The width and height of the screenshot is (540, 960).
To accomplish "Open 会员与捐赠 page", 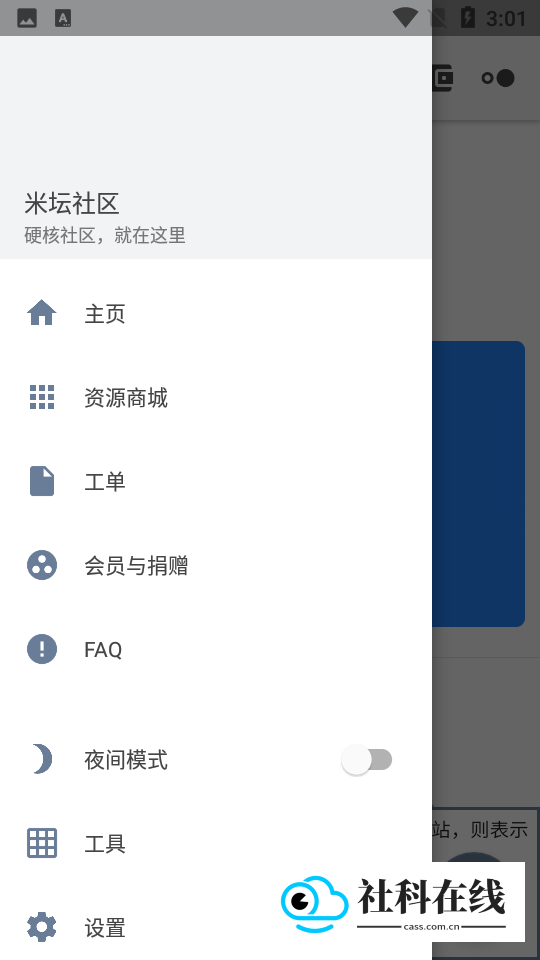I will coord(216,565).
